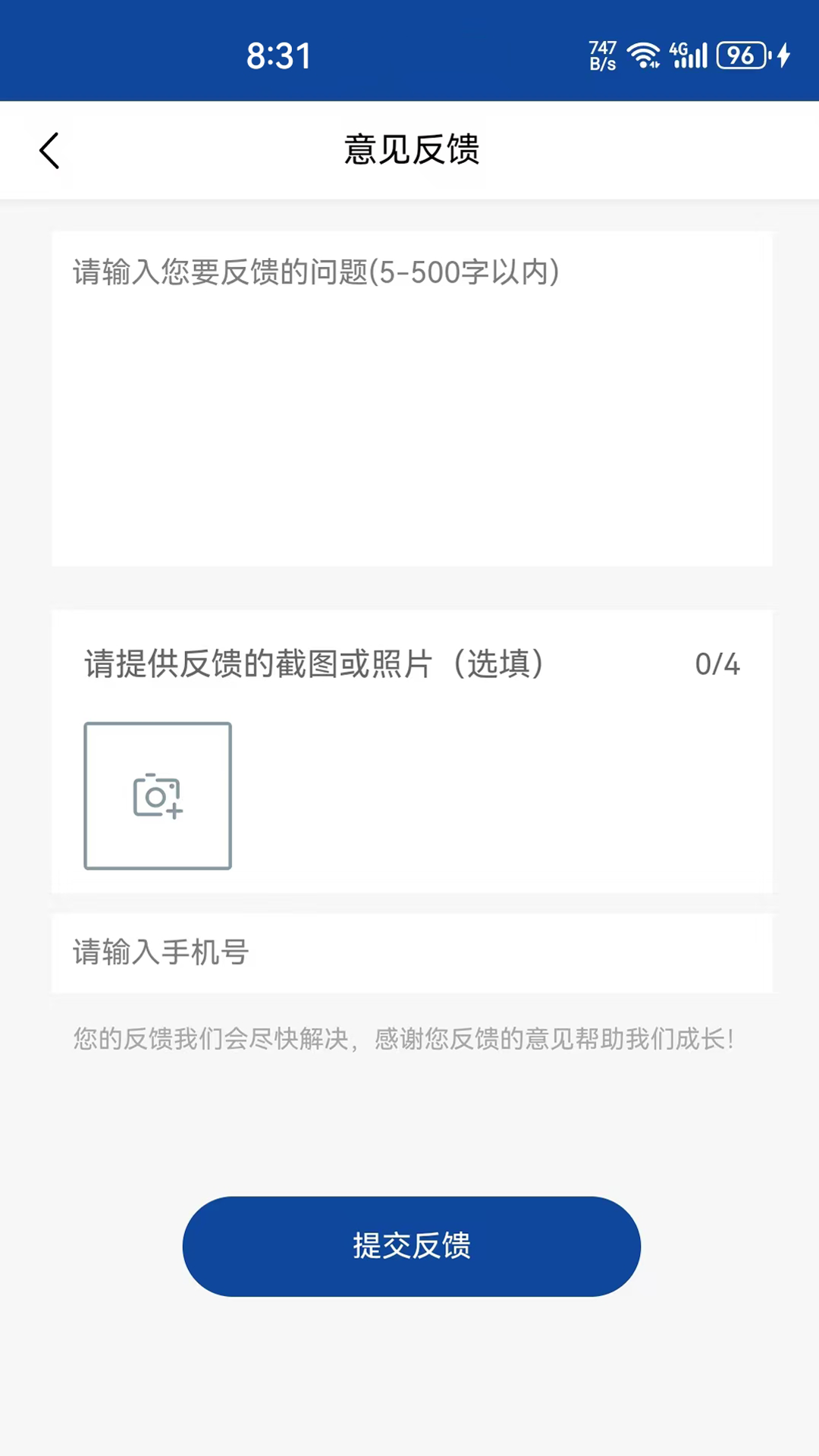Tap the charging lightning bolt icon
819x1456 pixels.
(784, 55)
